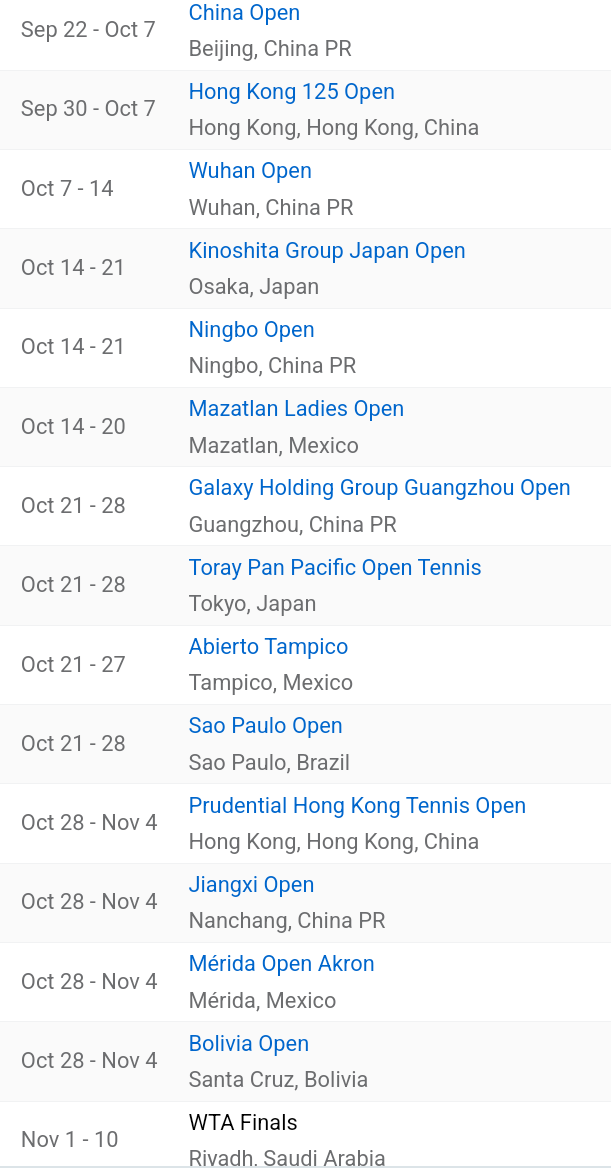Open Prudential Hong Kong Tennis Open

(x=357, y=806)
